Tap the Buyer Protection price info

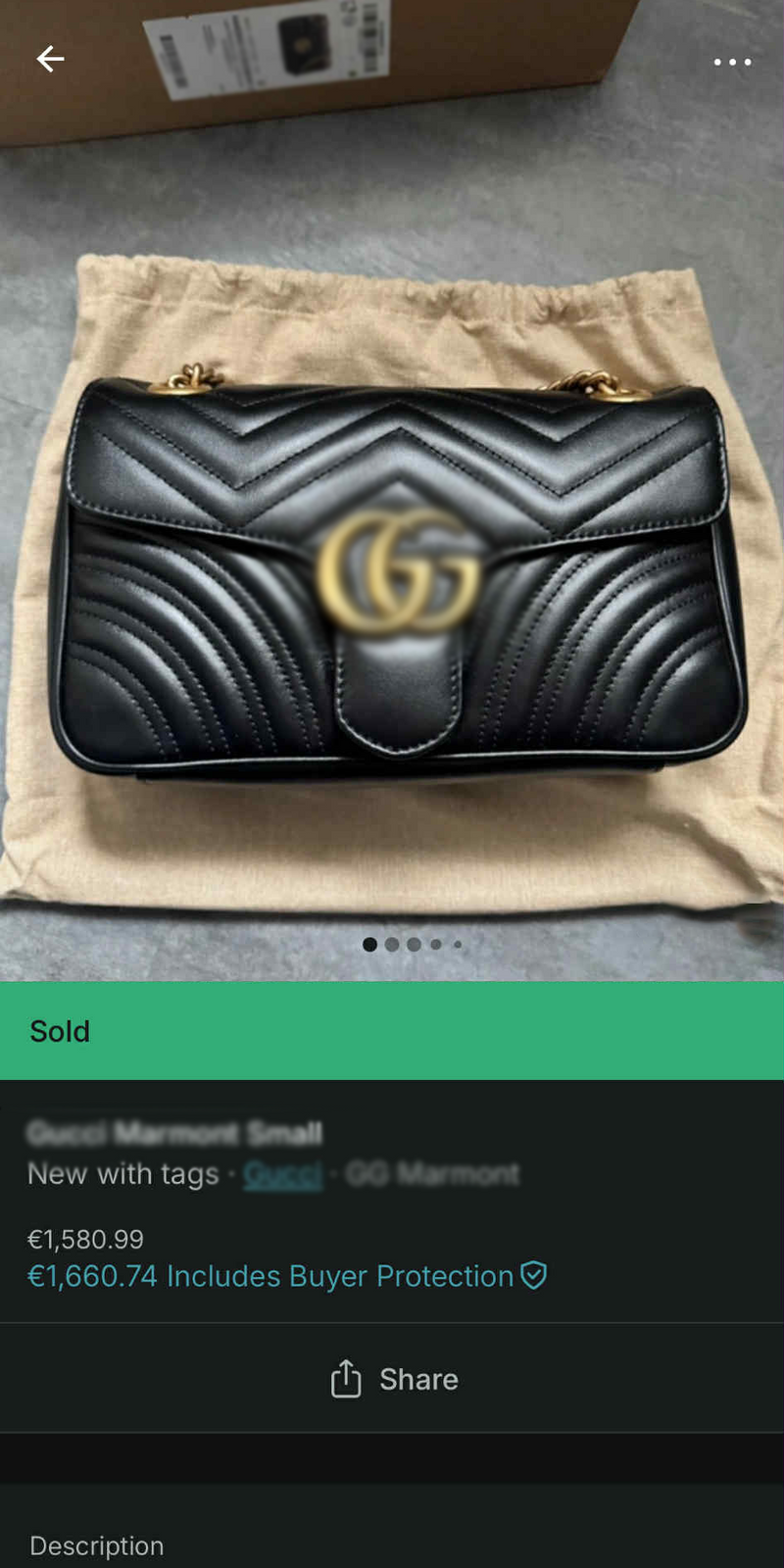[x=286, y=1276]
